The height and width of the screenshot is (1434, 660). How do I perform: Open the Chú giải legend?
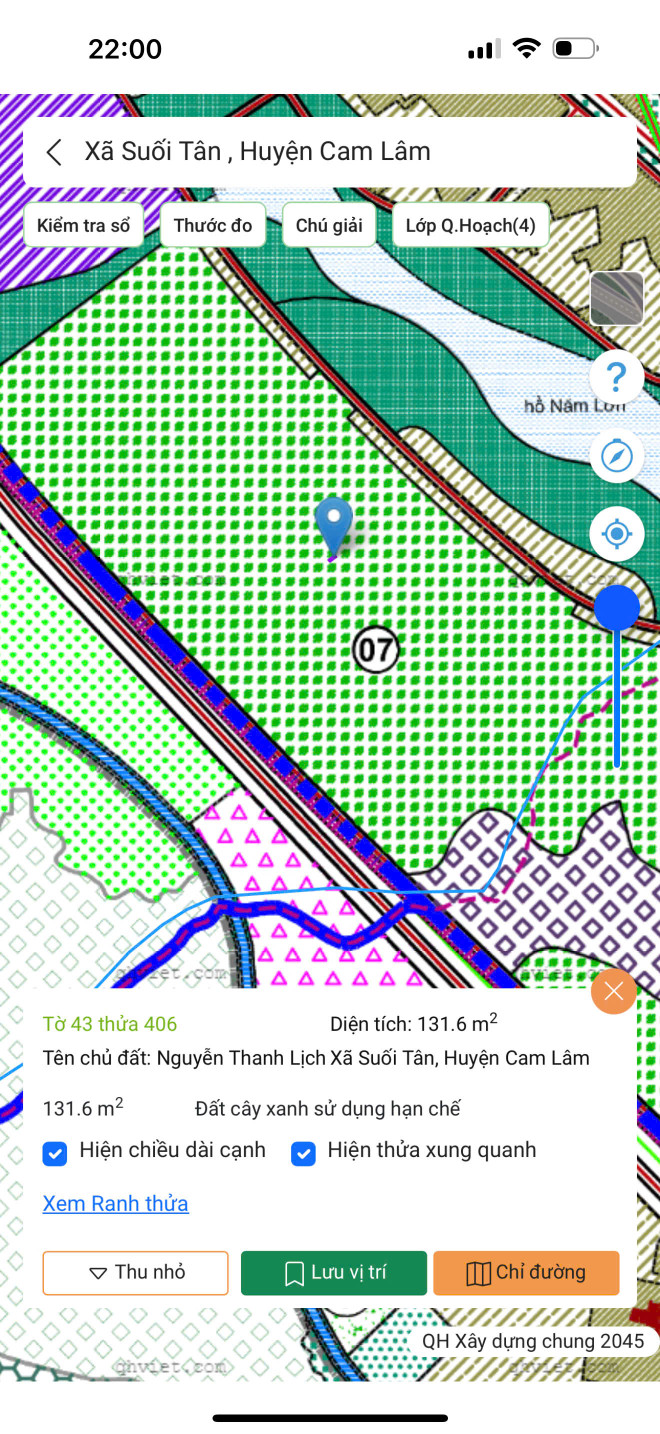pyautogui.click(x=329, y=225)
